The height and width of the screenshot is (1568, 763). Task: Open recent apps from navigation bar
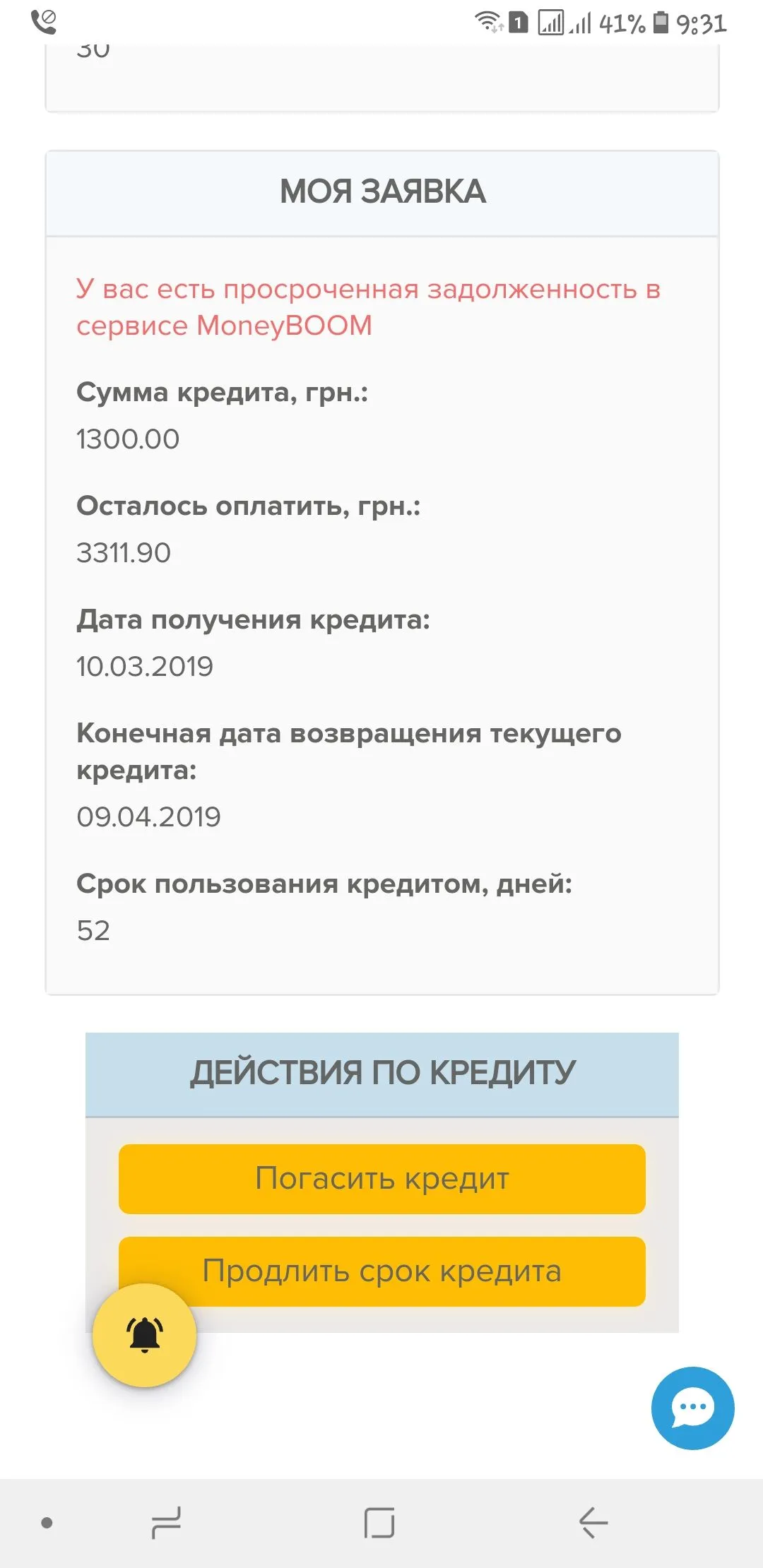point(167,1522)
